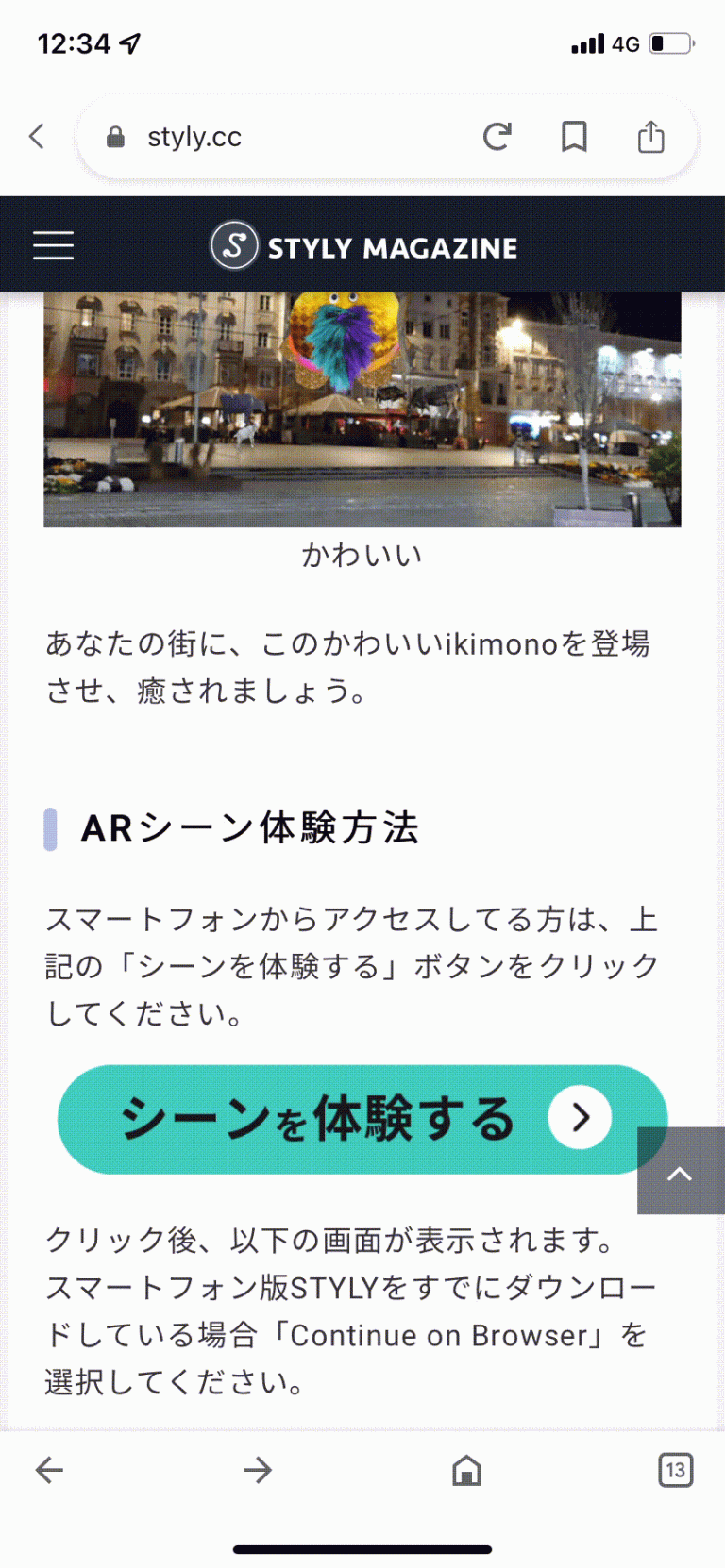Click the ARシーン体験方法 heading

250,828
